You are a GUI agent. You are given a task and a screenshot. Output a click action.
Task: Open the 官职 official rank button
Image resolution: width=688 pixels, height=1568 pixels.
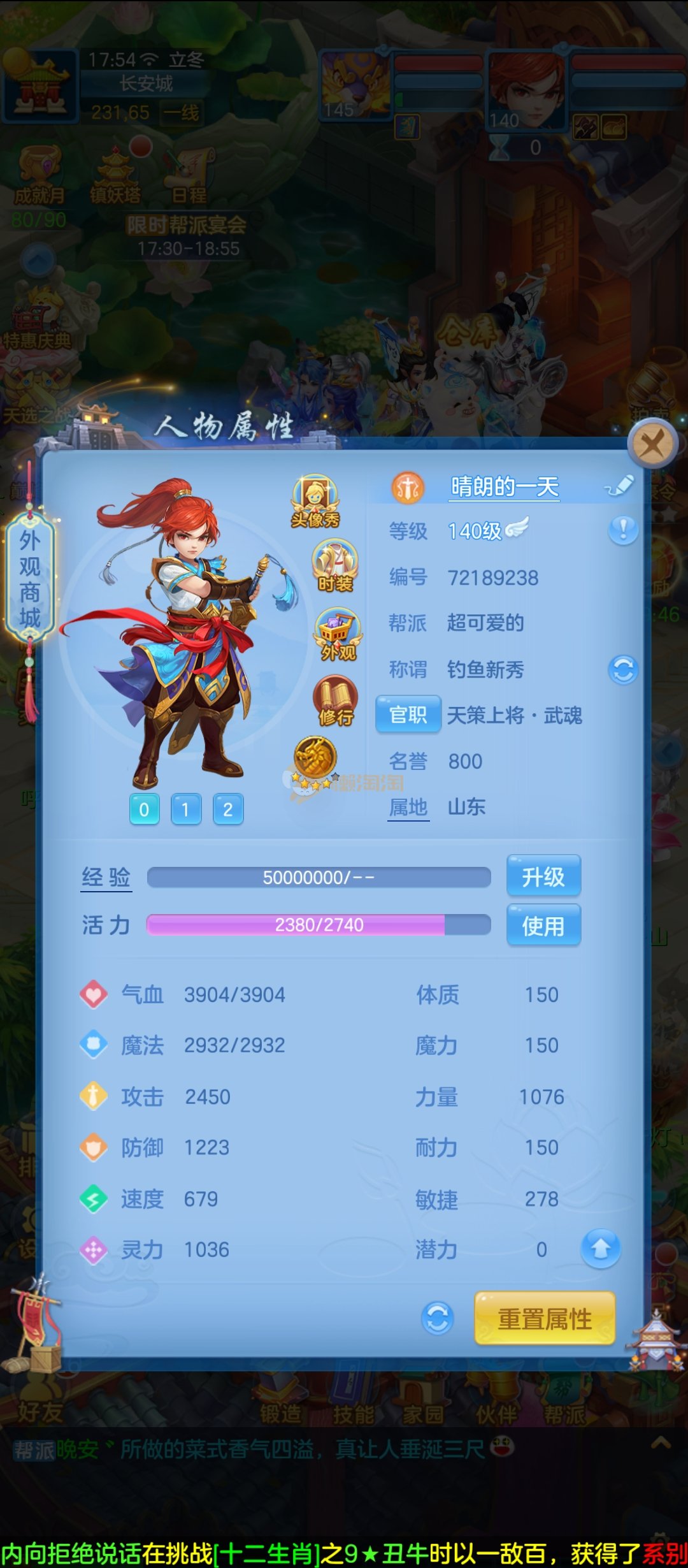[408, 715]
